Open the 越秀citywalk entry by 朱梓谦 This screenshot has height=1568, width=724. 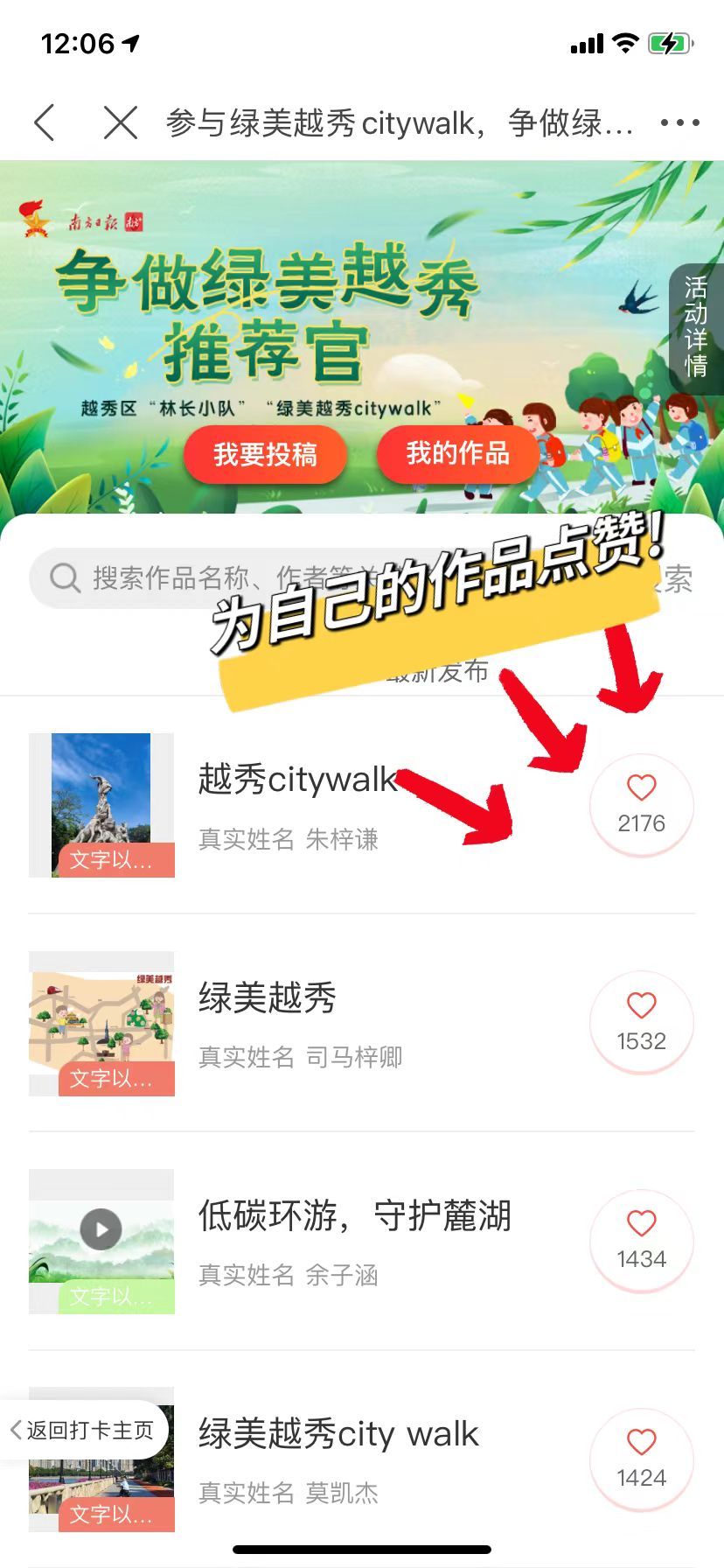[x=297, y=780]
